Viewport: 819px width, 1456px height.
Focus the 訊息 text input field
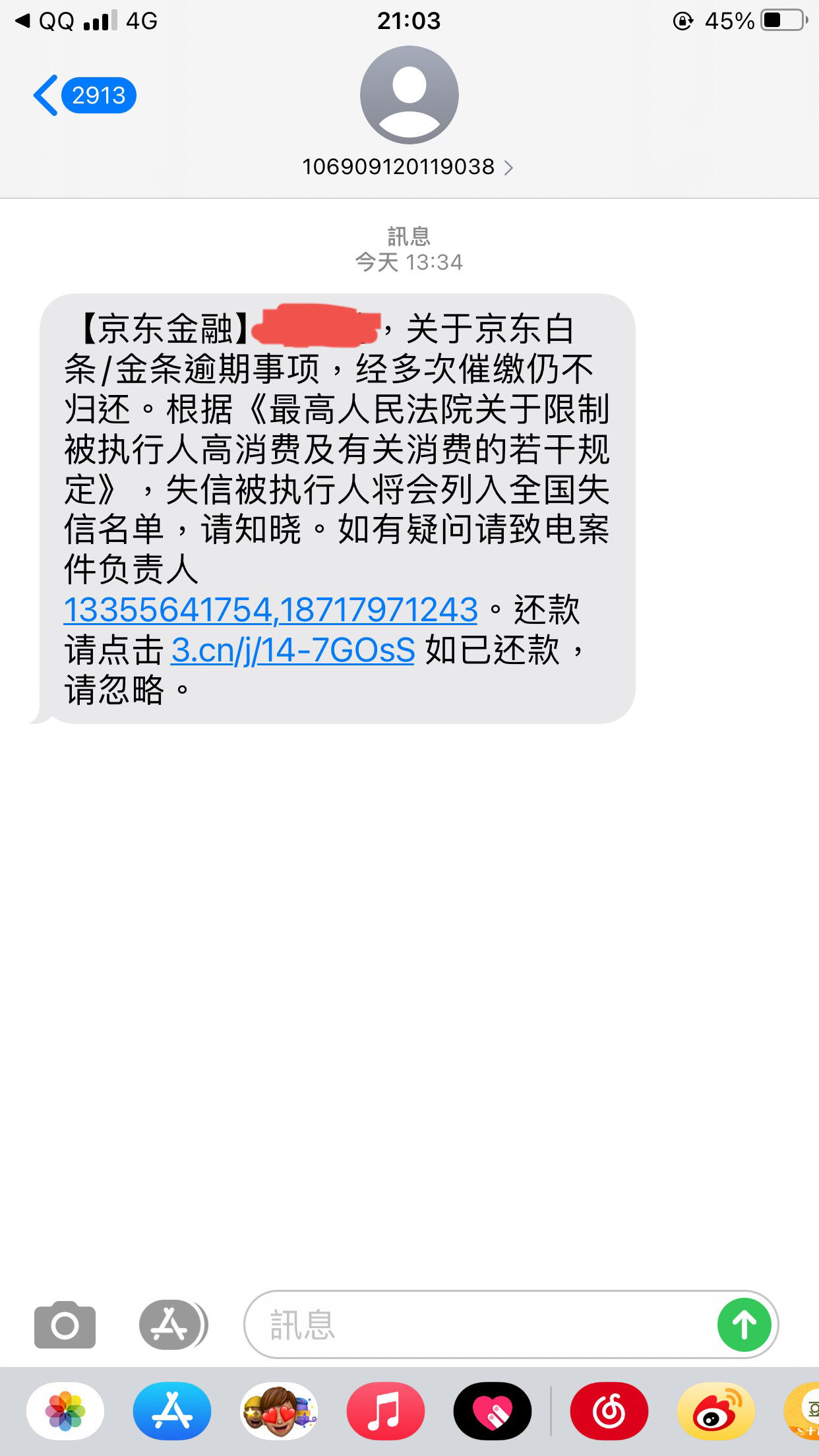(x=480, y=1325)
